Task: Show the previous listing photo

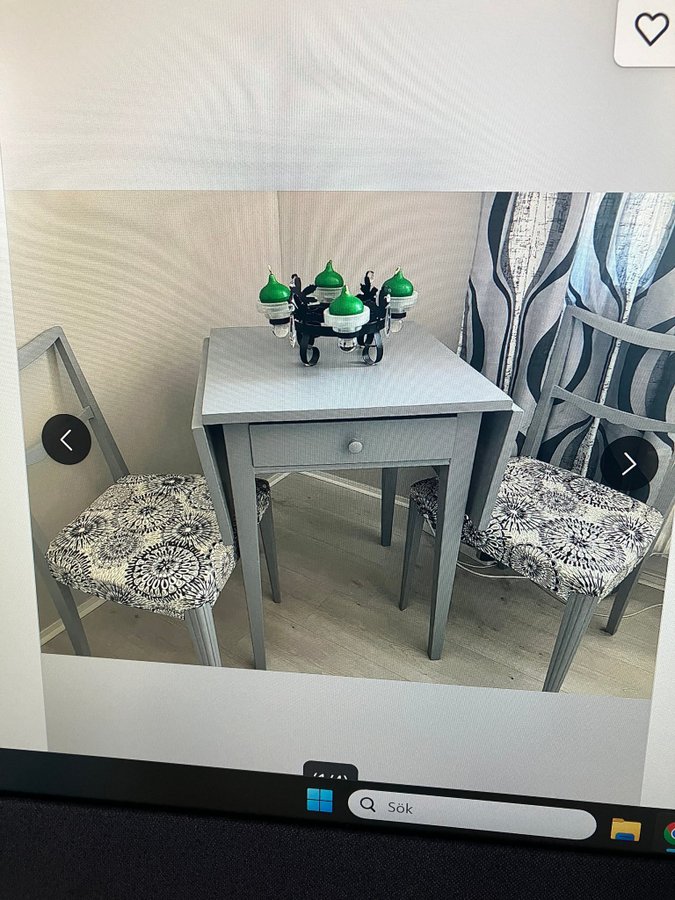Action: 67,439
